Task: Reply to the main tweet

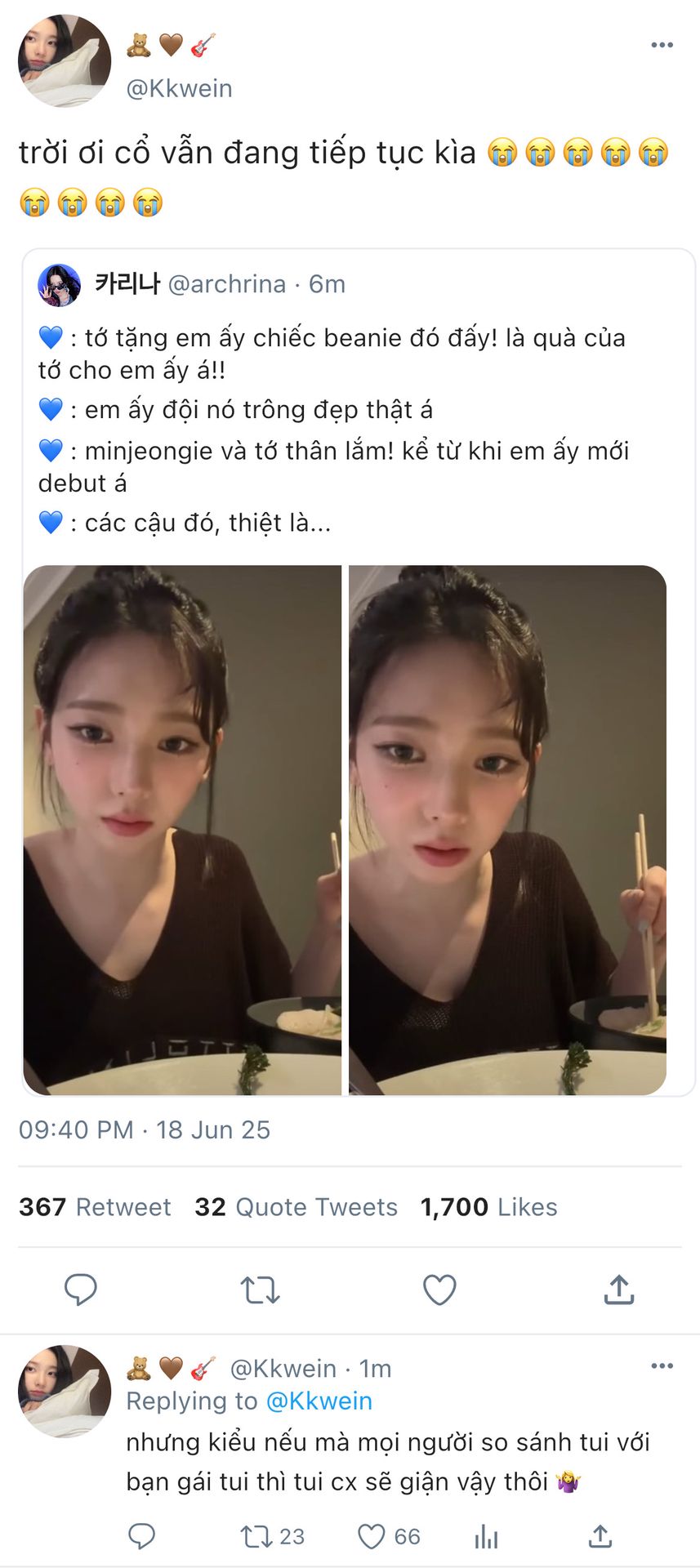Action: pyautogui.click(x=81, y=1290)
